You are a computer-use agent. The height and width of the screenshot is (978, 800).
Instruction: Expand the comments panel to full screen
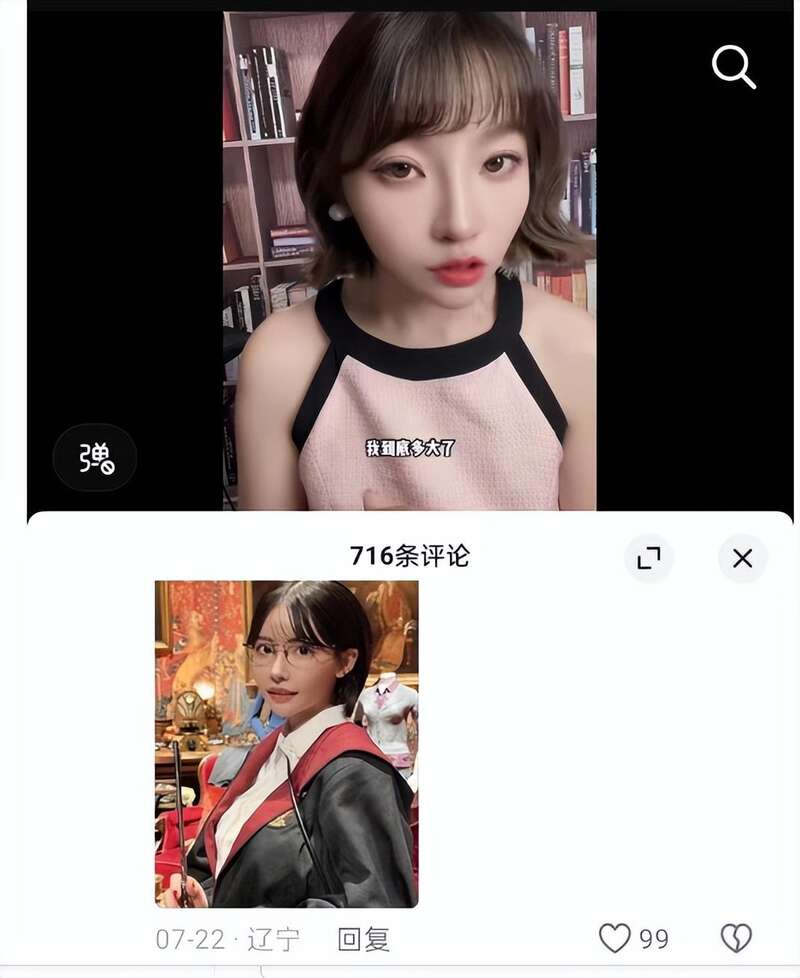(x=649, y=558)
